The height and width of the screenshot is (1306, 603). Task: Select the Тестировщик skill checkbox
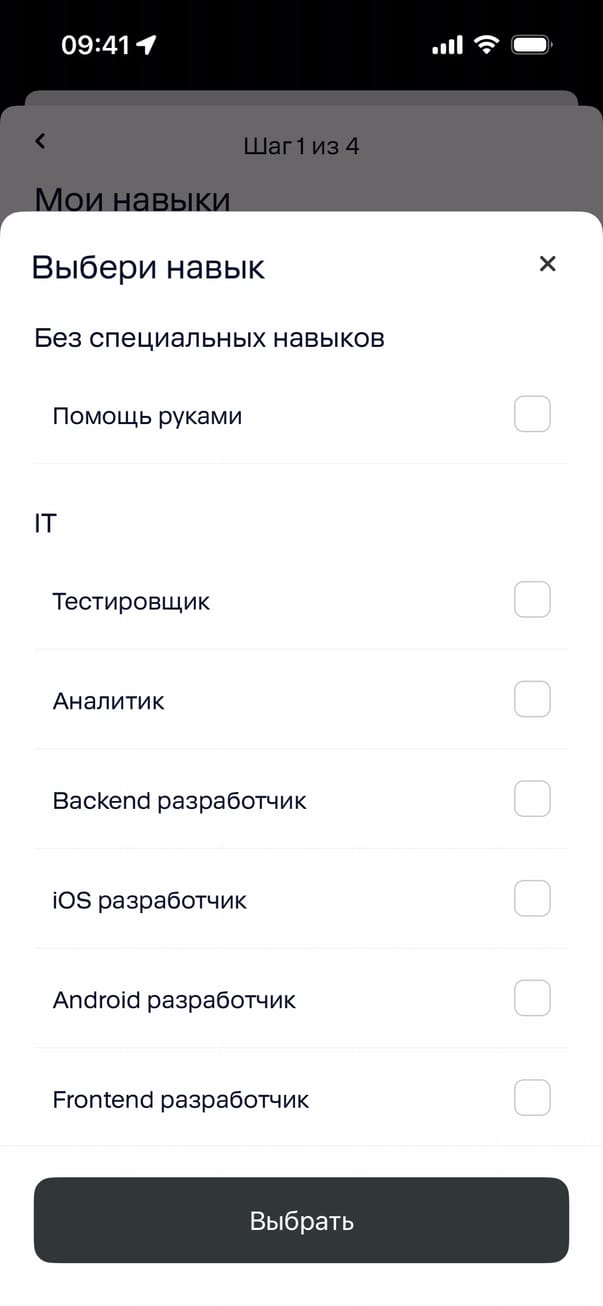pos(532,600)
